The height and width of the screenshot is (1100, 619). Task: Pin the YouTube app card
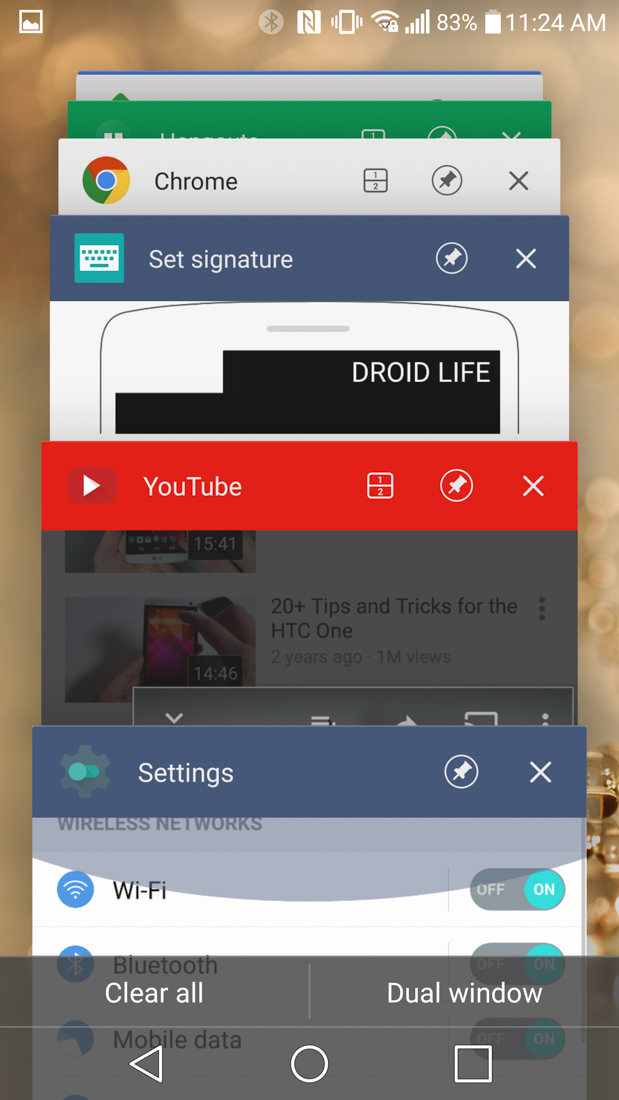point(457,486)
